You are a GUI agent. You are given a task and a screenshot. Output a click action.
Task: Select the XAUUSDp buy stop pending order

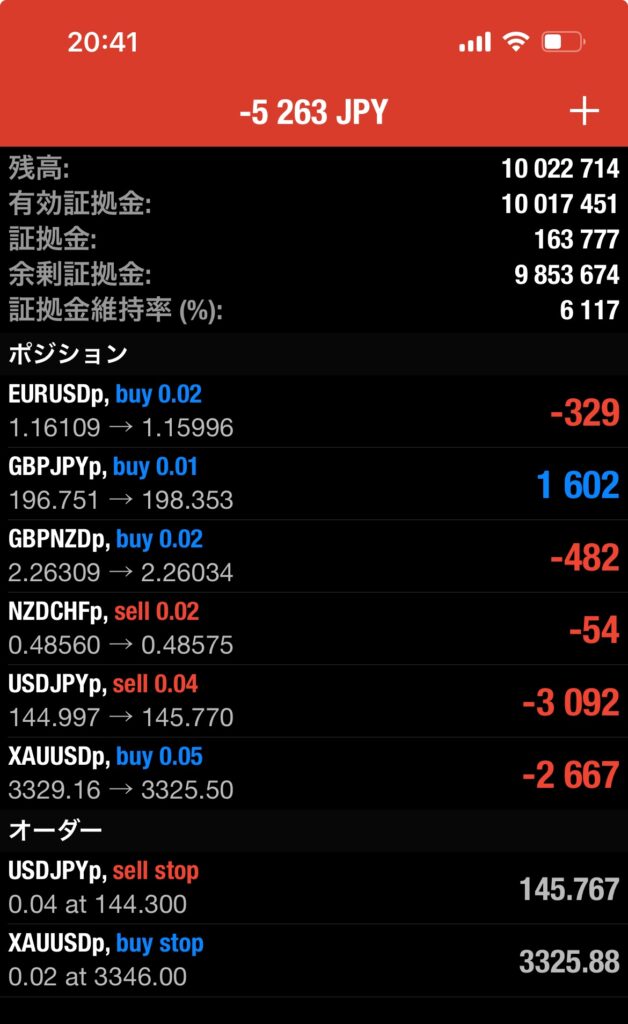pos(314,960)
